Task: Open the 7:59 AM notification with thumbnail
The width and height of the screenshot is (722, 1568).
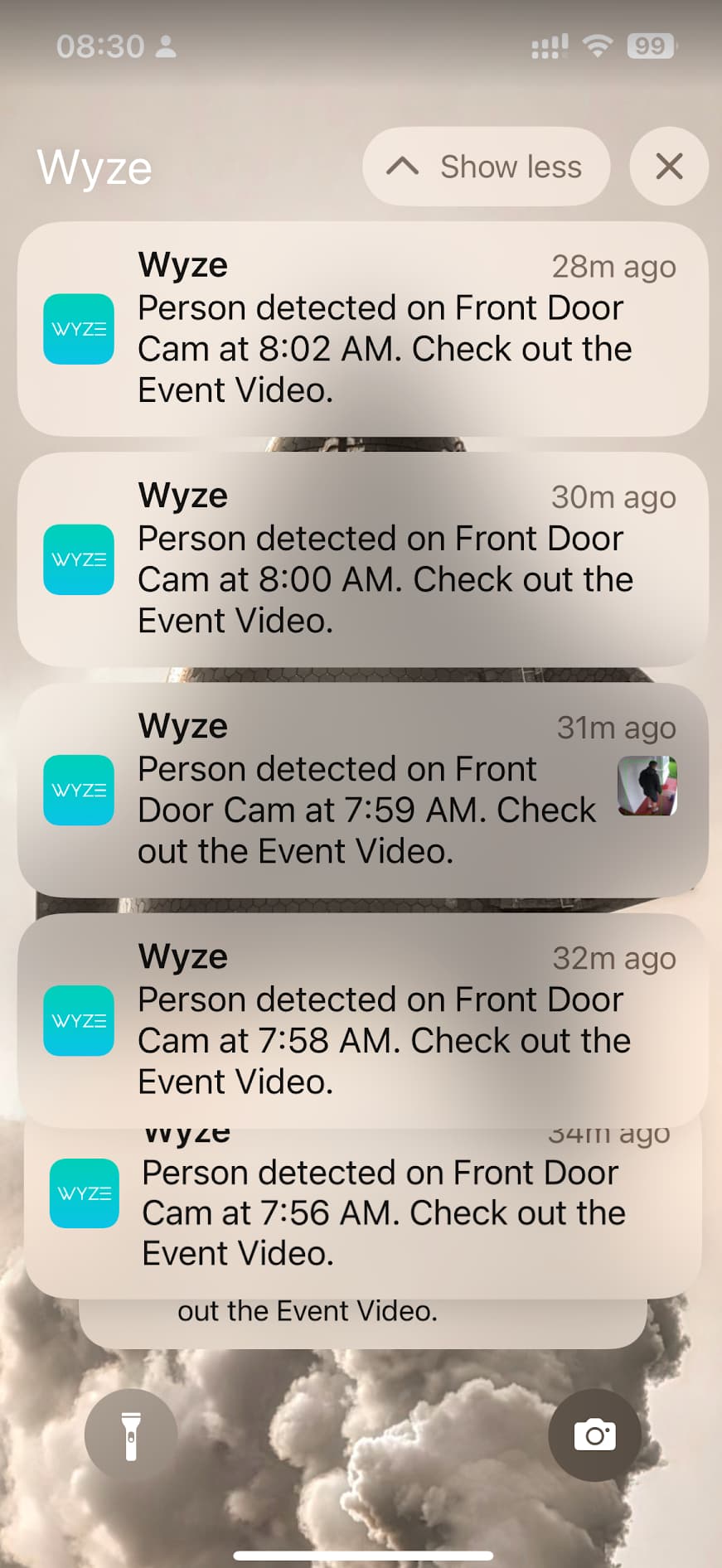Action: click(362, 789)
